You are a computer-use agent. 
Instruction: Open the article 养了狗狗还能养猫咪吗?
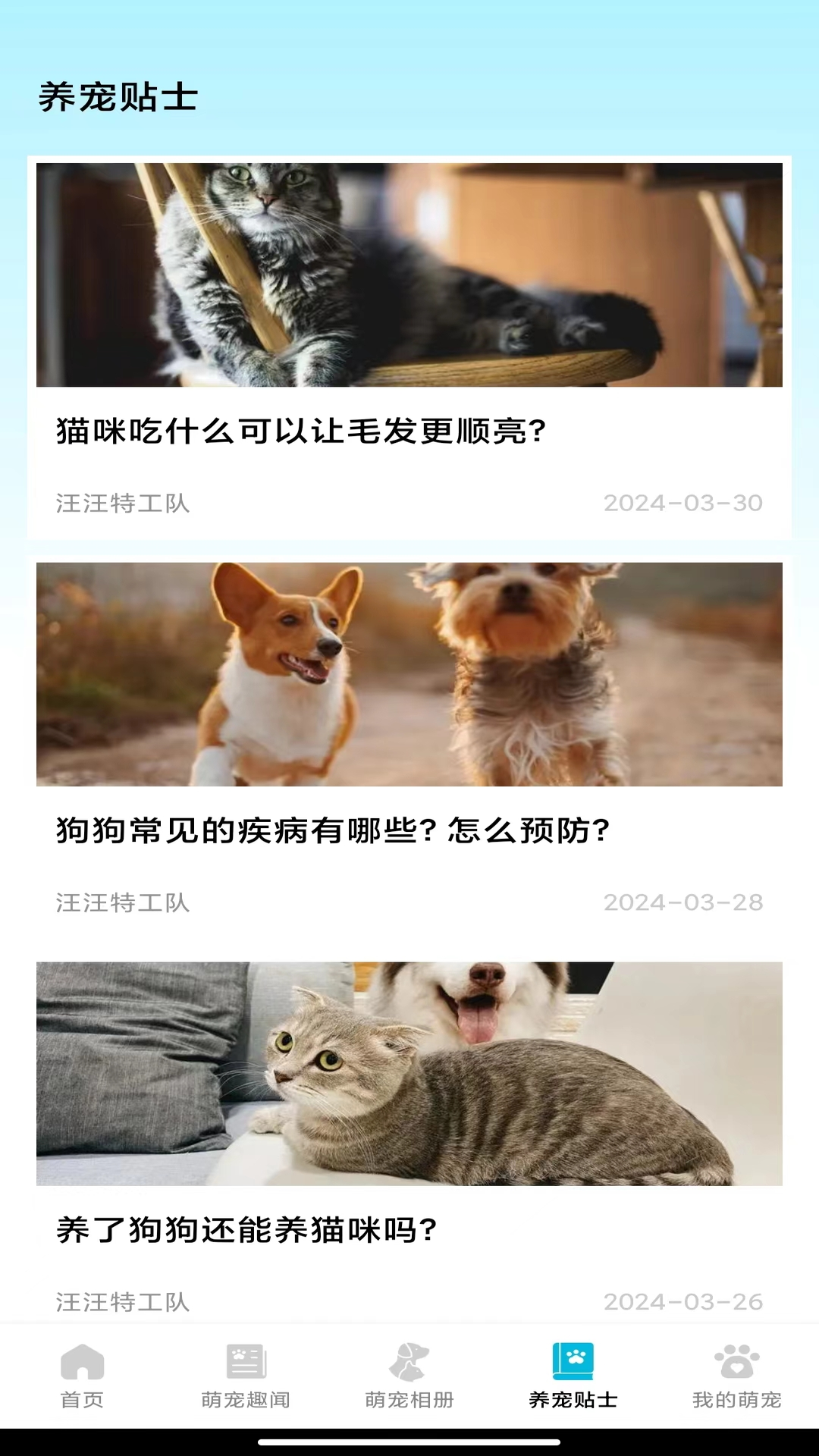[246, 1229]
